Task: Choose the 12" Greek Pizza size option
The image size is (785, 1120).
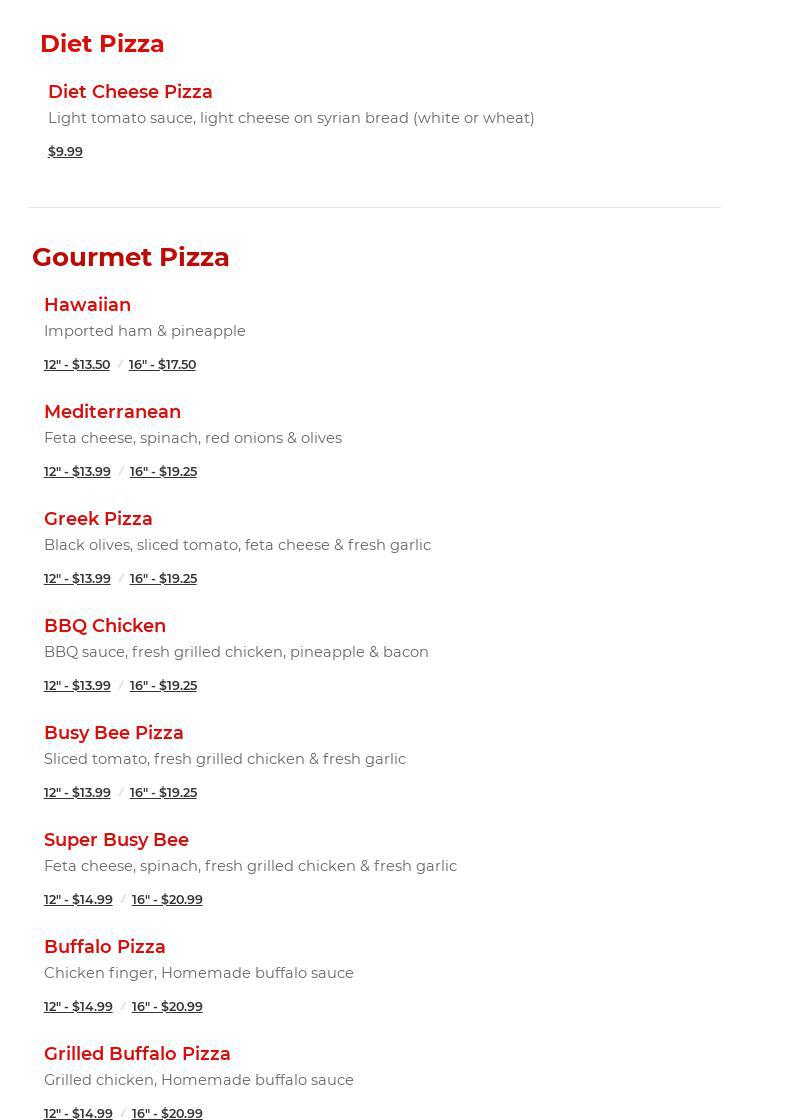Action: [77, 579]
